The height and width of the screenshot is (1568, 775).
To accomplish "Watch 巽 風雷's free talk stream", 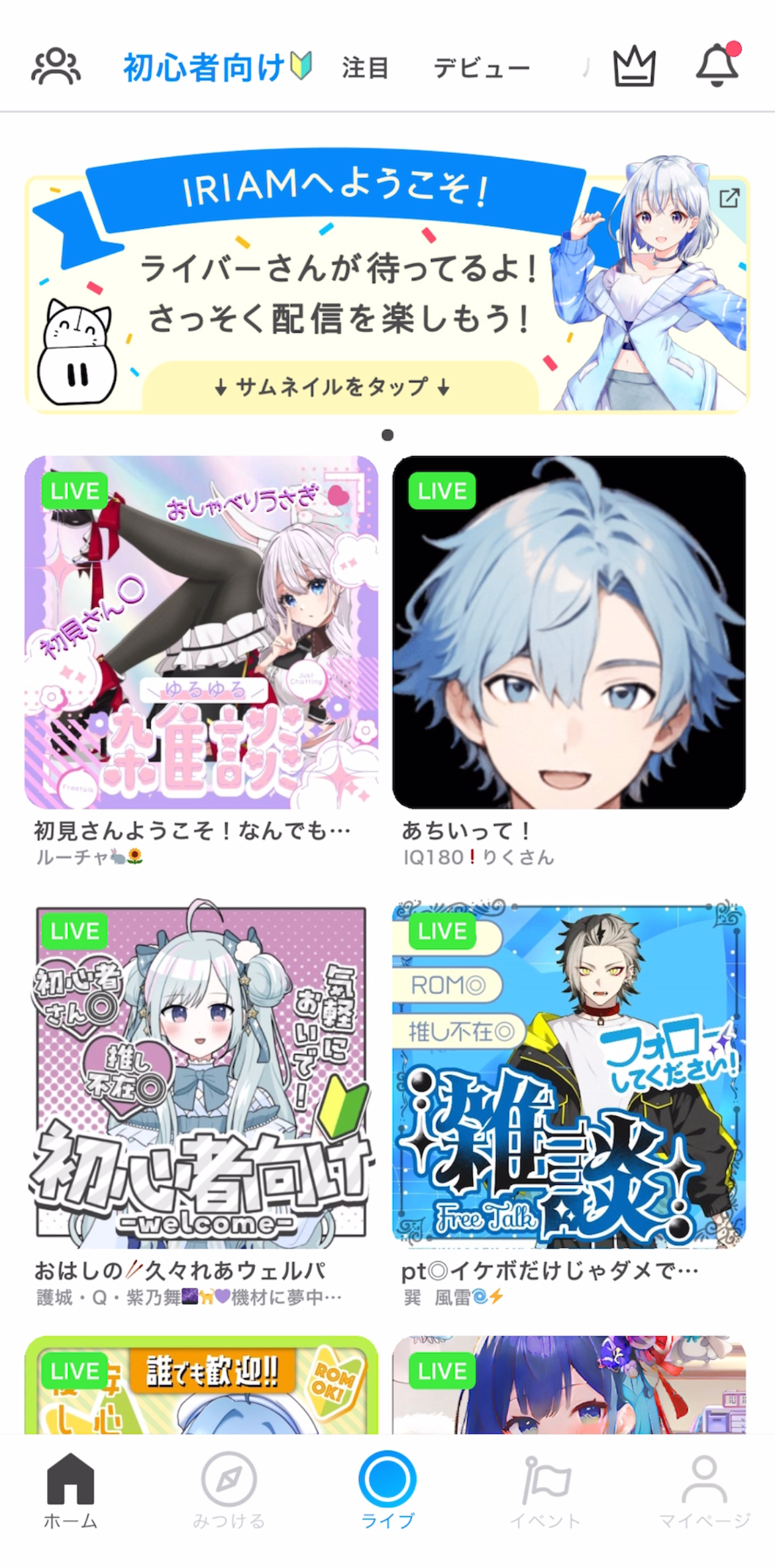I will point(569,1072).
